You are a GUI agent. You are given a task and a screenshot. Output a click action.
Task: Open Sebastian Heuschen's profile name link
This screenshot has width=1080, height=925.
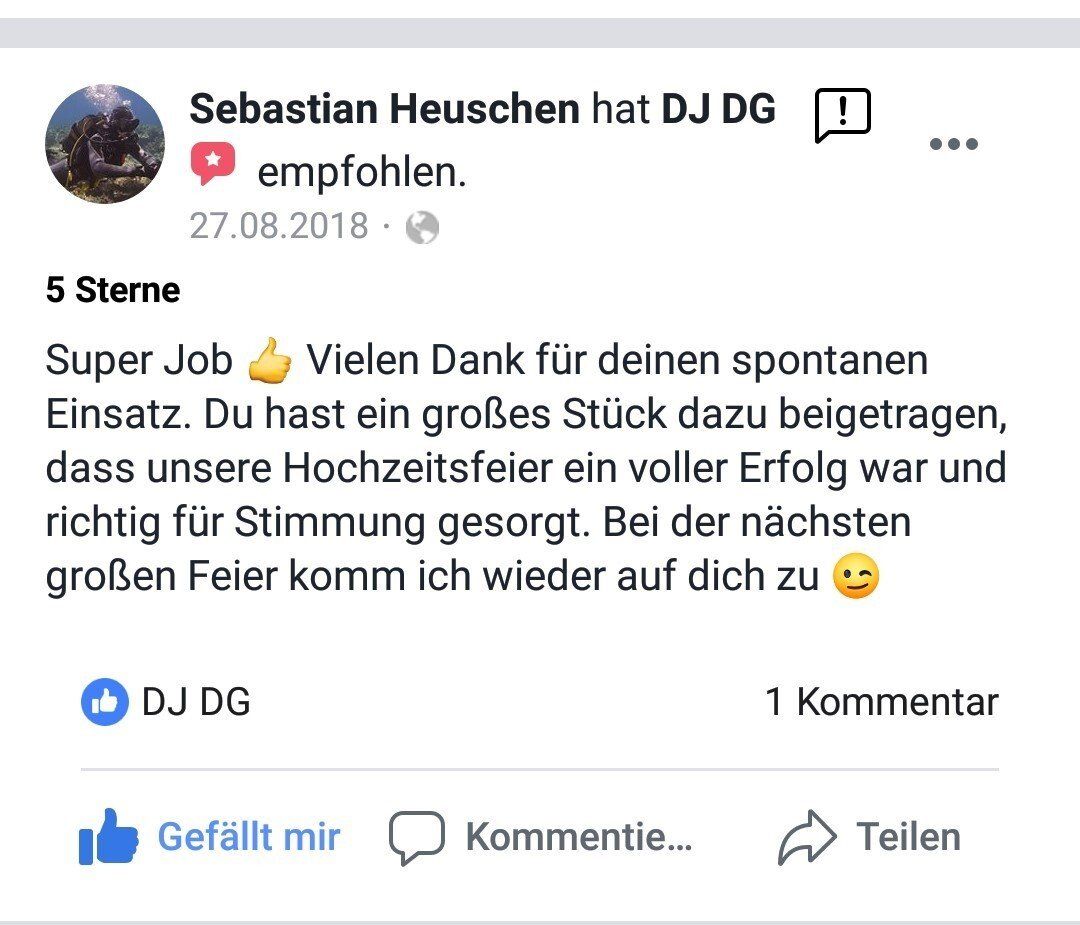[x=384, y=109]
